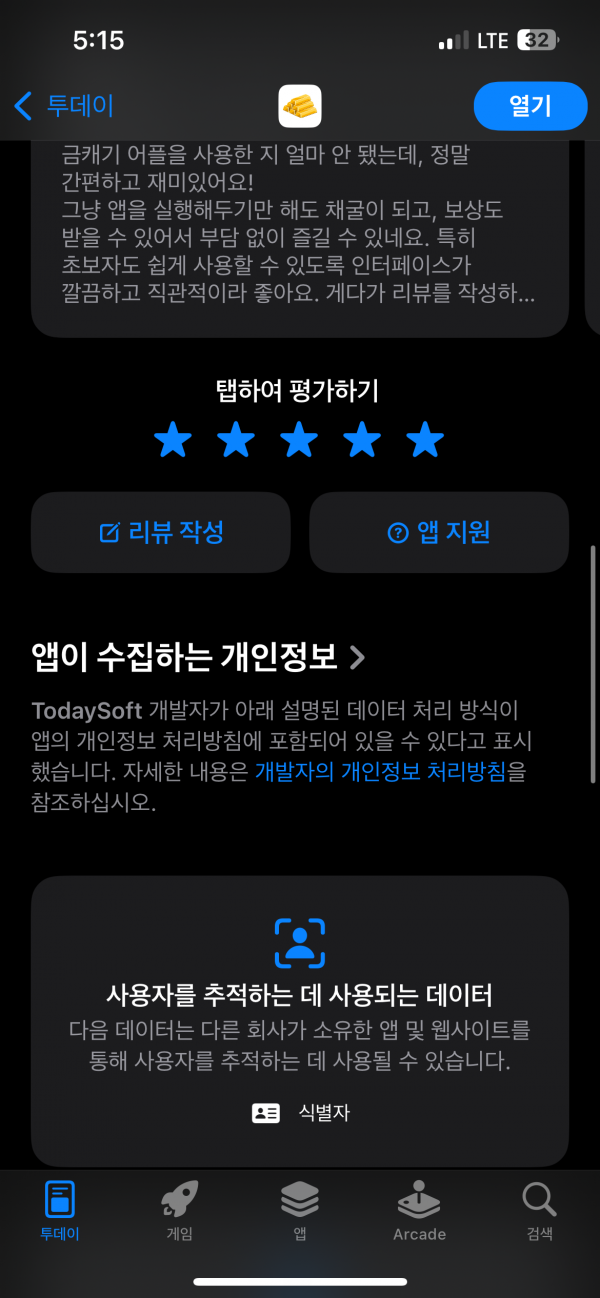Open the 사용자를 추적하는 데 사용되는 데이터 card
Screen dimensions: 600x1298
pos(300,1020)
